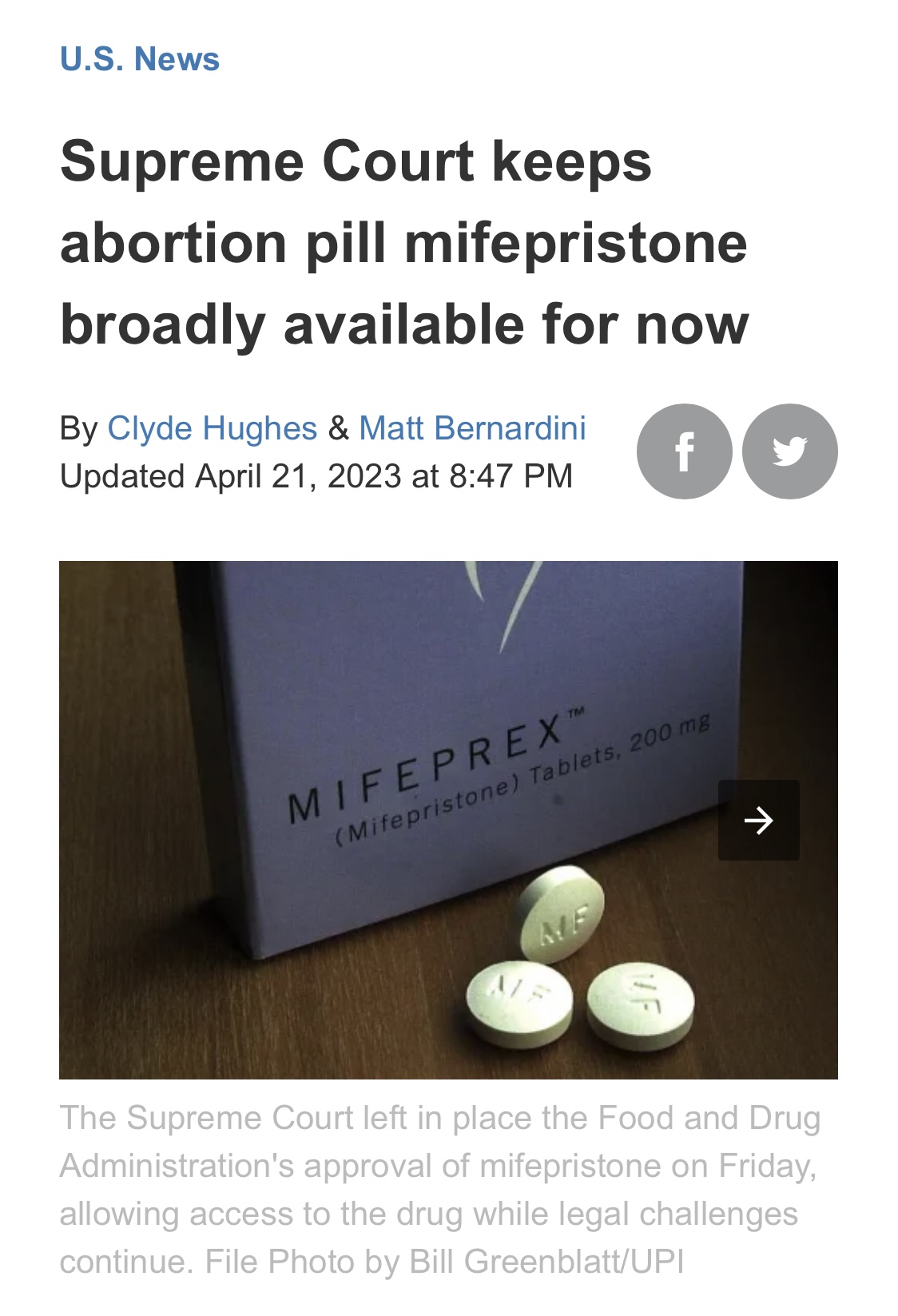Open Matt Bernardini's author page
Viewport: 898px width, 1316px height.
pos(472,428)
